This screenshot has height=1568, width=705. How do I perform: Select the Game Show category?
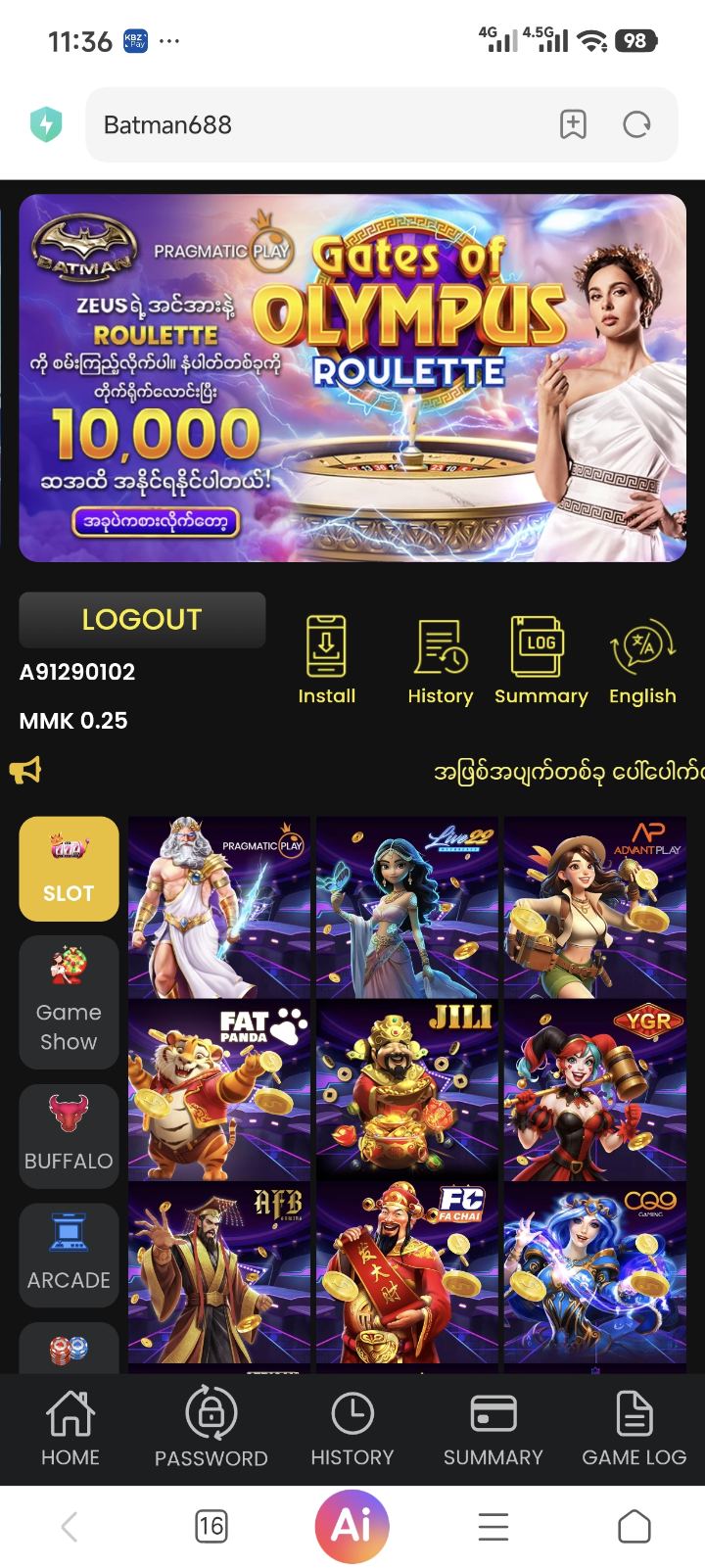69,1001
